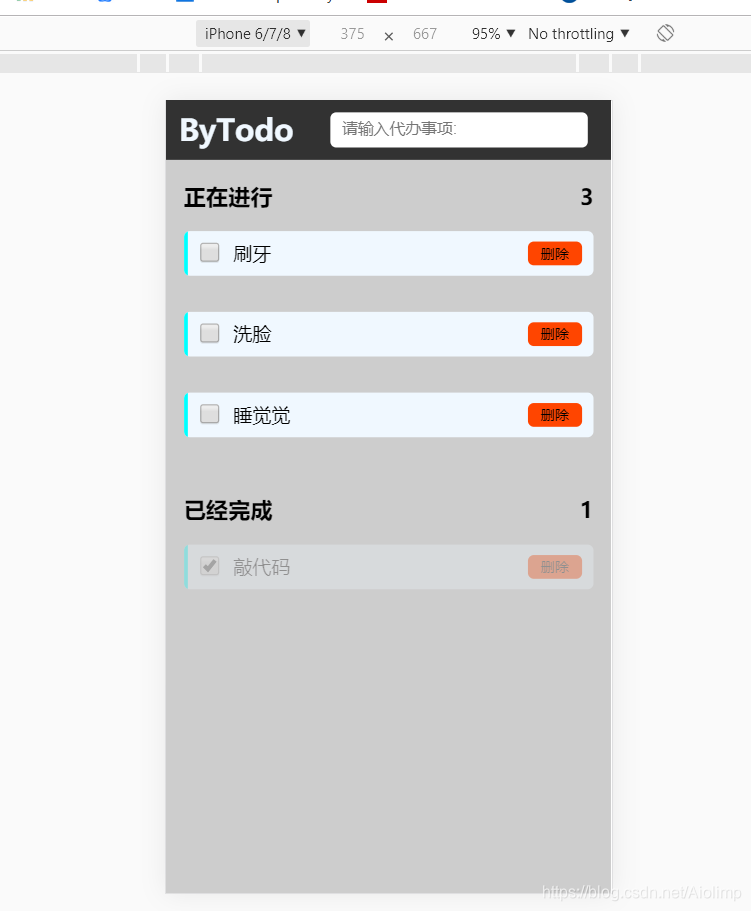Check the checkbox next to 刷牙

click(x=209, y=253)
